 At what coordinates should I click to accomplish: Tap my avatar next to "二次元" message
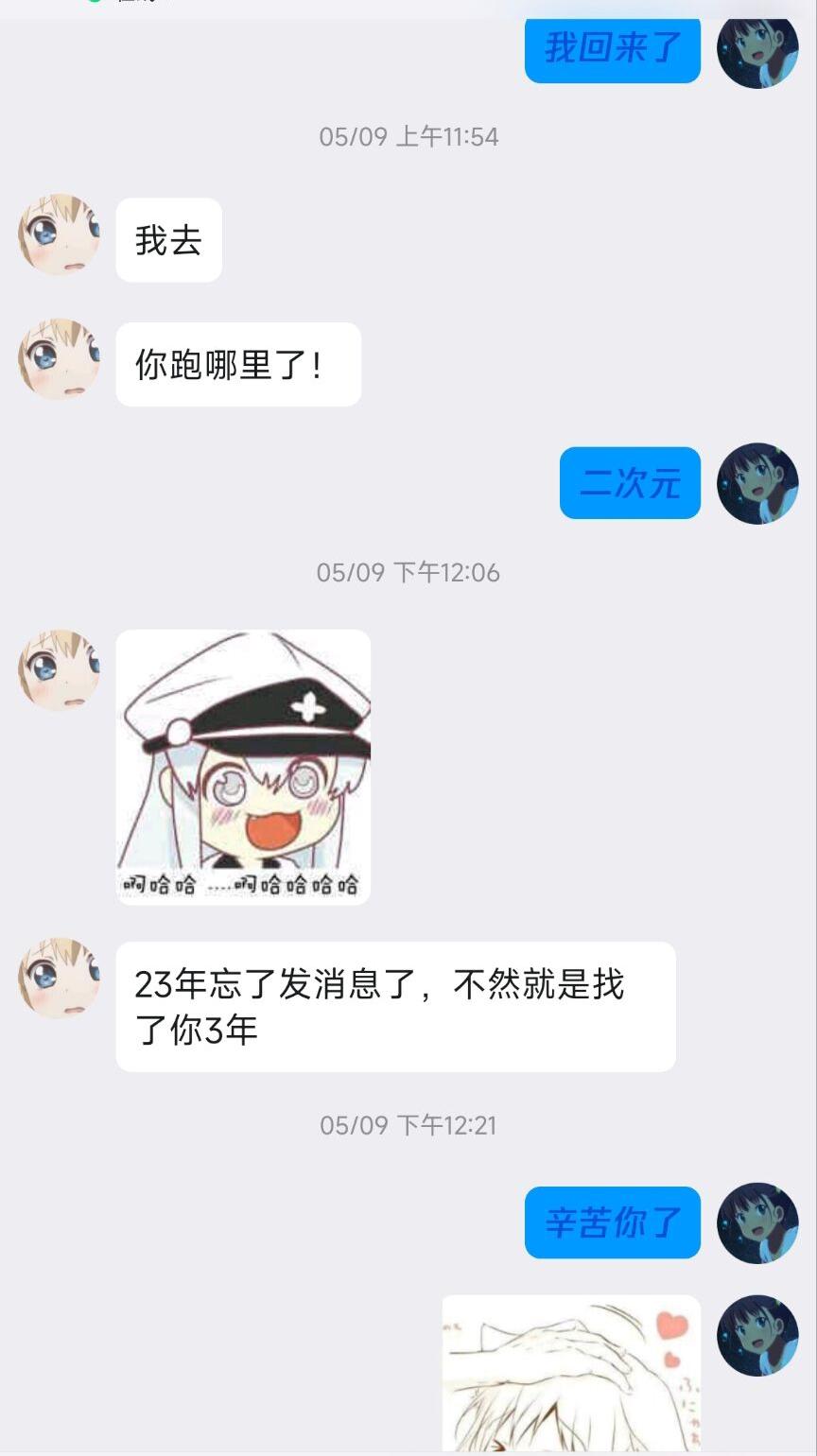tap(757, 484)
